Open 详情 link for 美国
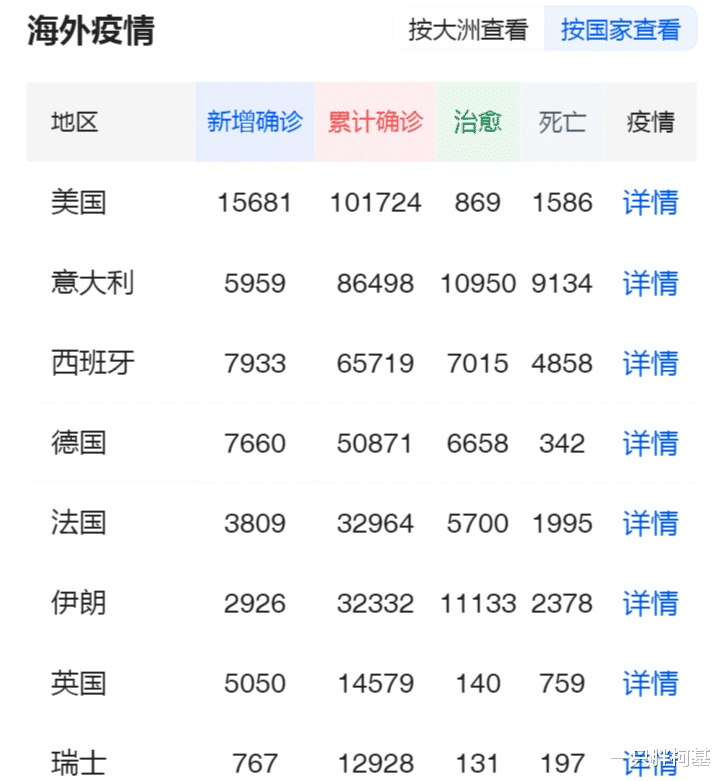721x781 pixels. click(650, 202)
